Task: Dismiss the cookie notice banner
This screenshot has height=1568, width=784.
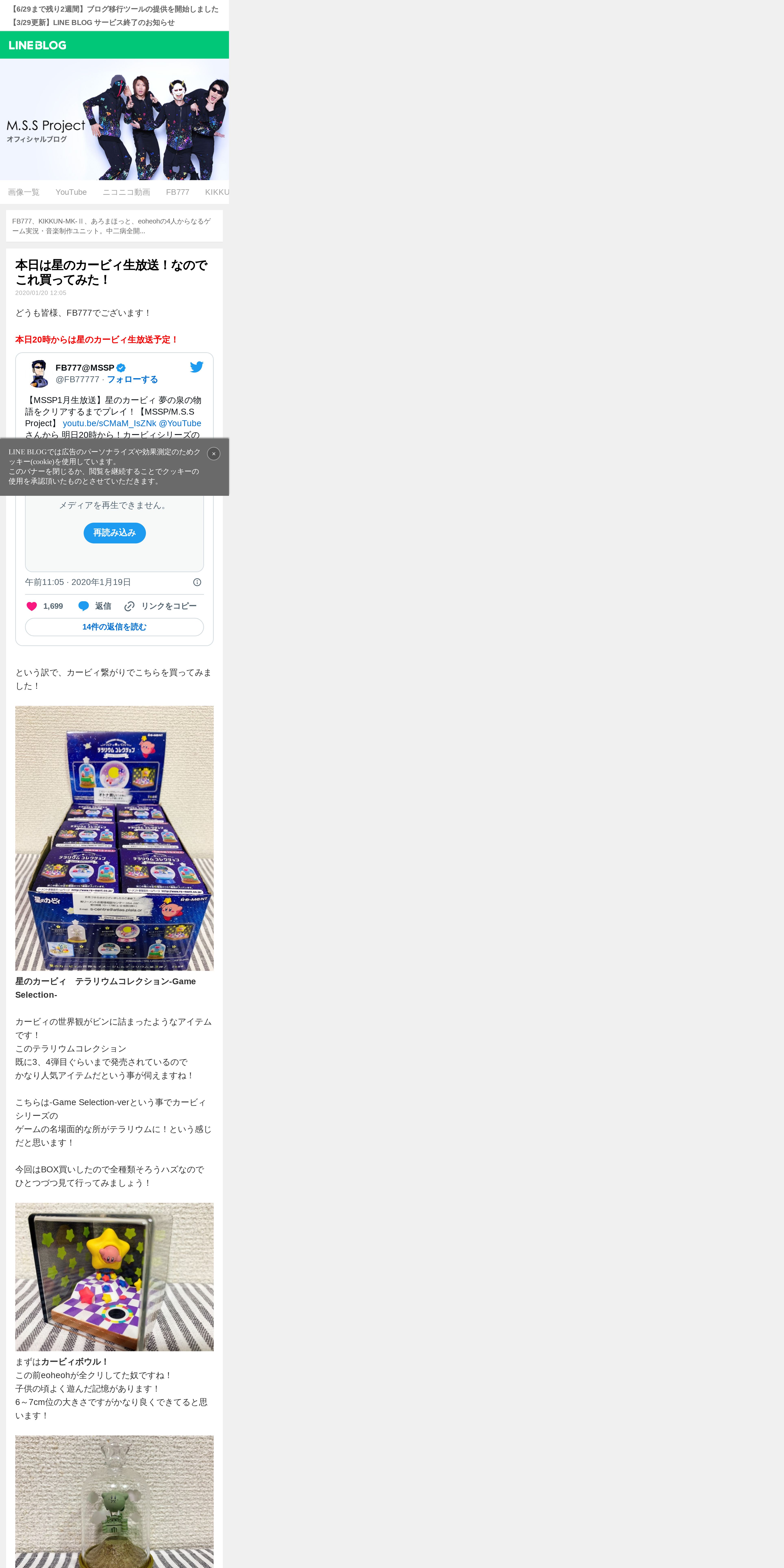Action: 214,453
